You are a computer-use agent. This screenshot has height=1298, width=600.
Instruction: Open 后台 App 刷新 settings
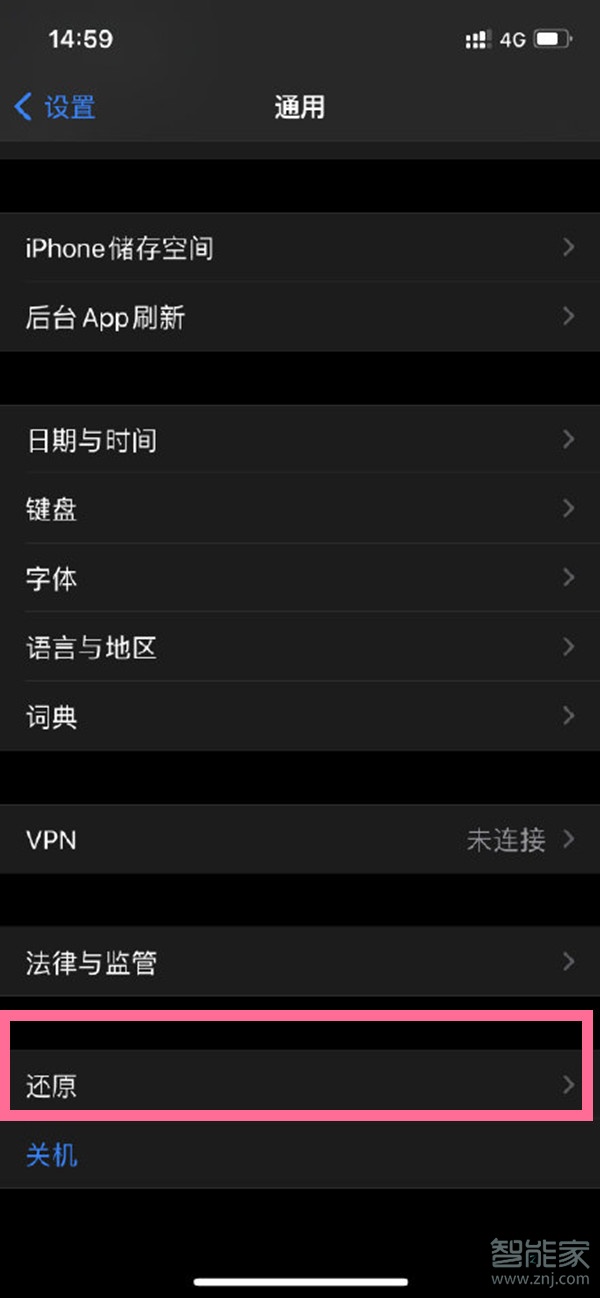click(300, 317)
